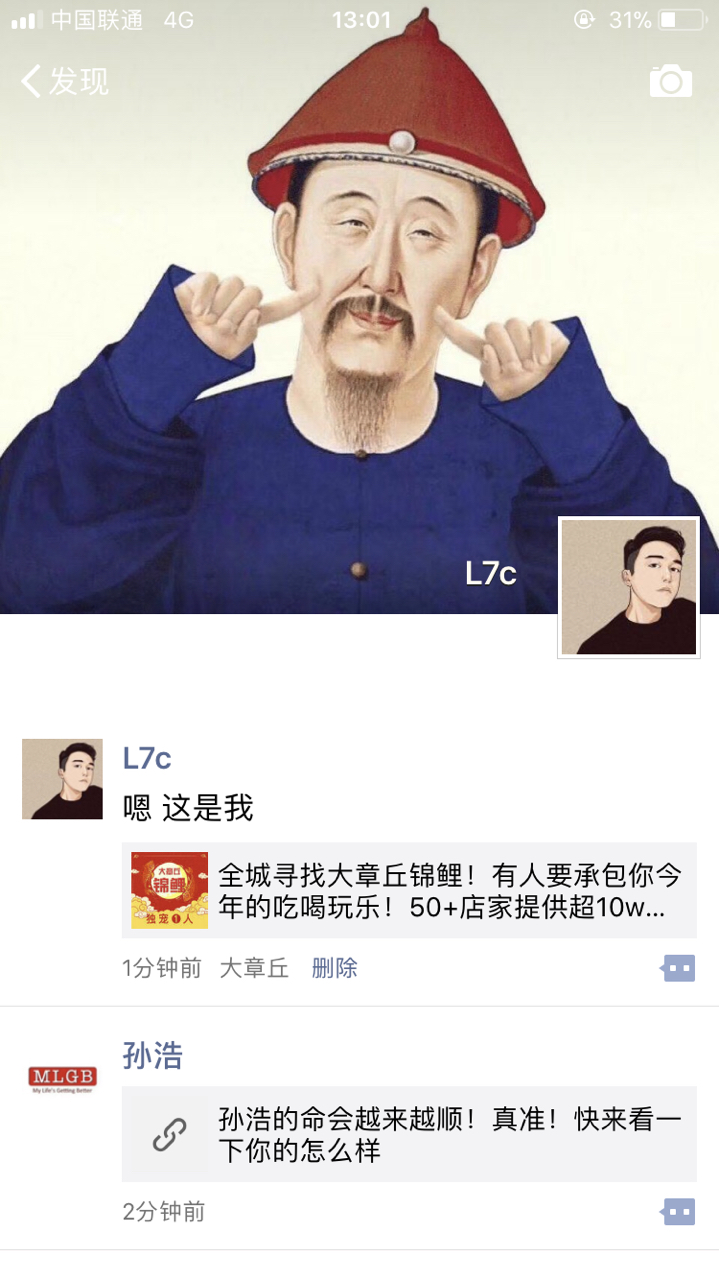
Task: Open L7c's avatar beside the post
Action: coord(62,779)
